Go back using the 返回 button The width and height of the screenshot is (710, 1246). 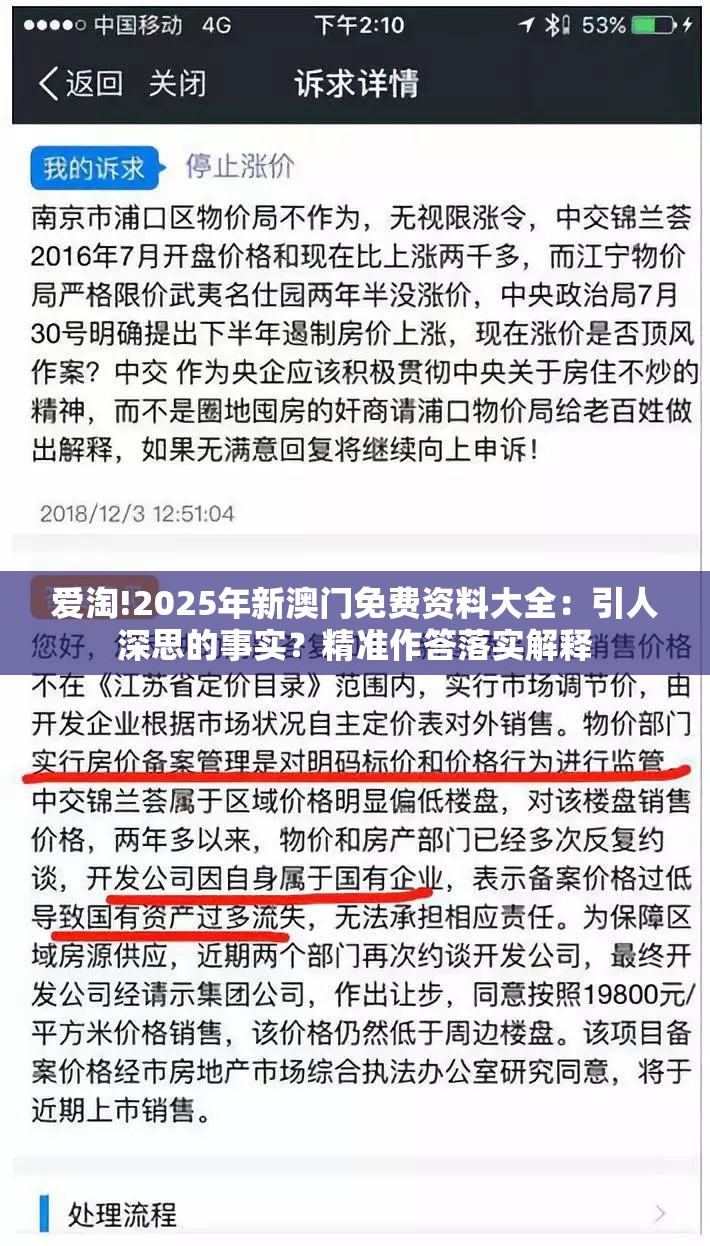pyautogui.click(x=80, y=84)
